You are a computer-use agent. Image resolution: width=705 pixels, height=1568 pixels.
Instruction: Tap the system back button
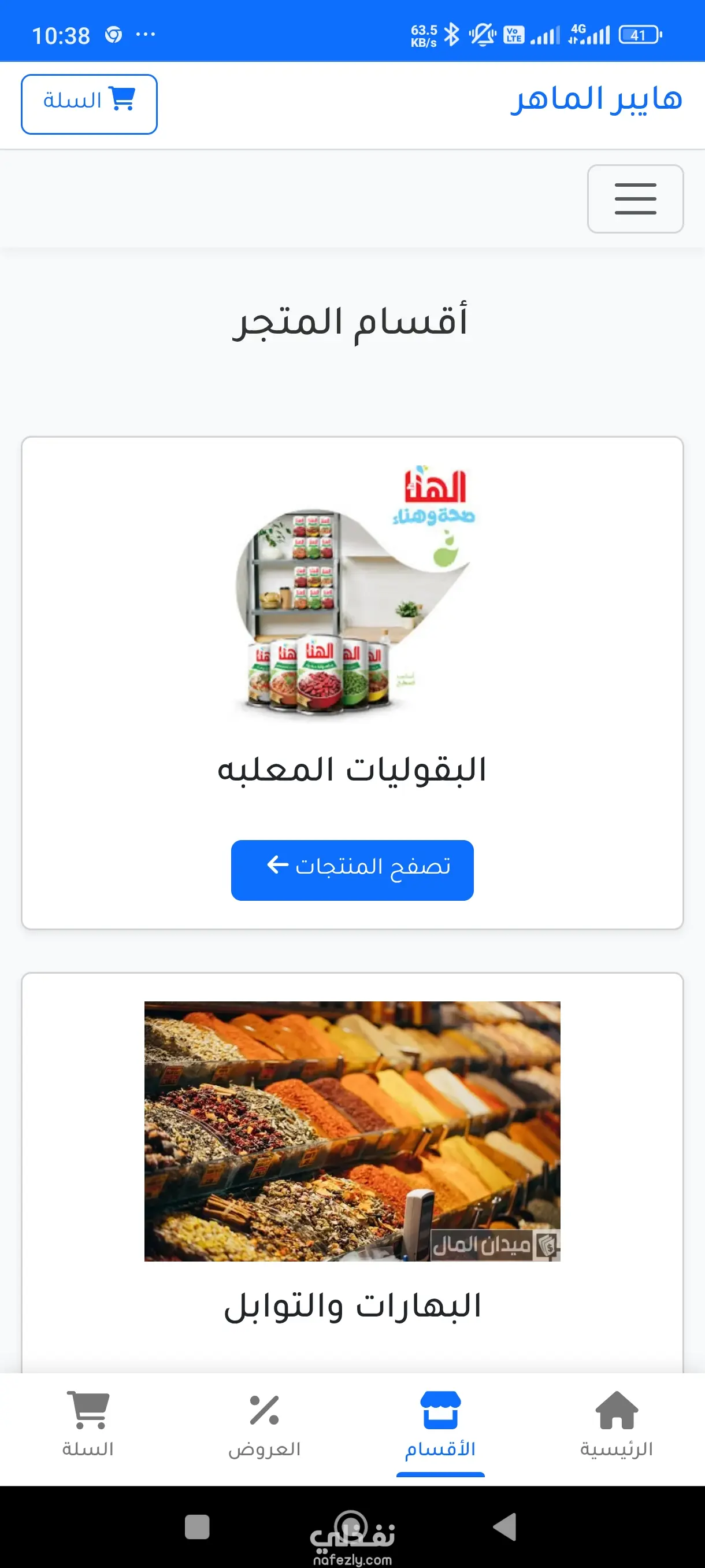click(x=505, y=1526)
